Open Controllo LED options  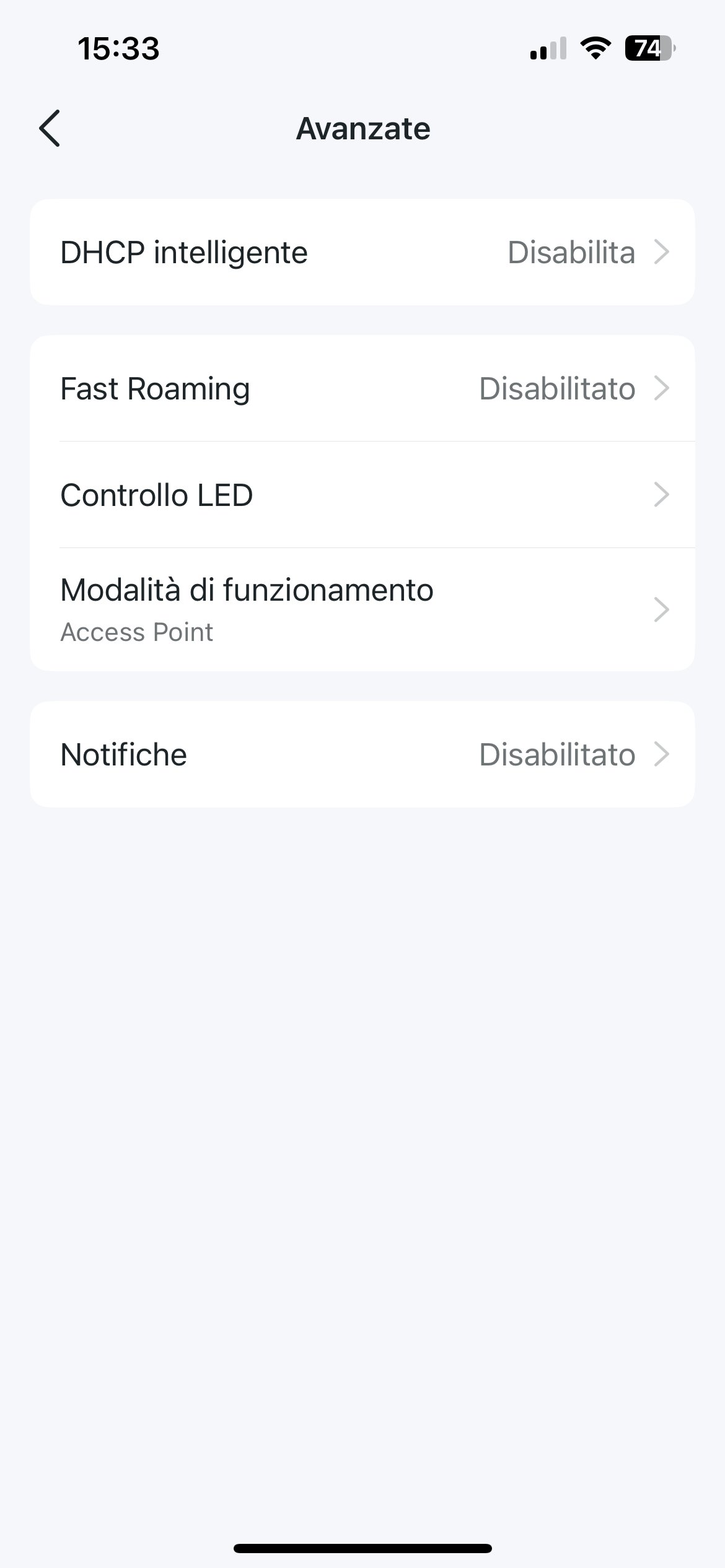[x=362, y=495]
